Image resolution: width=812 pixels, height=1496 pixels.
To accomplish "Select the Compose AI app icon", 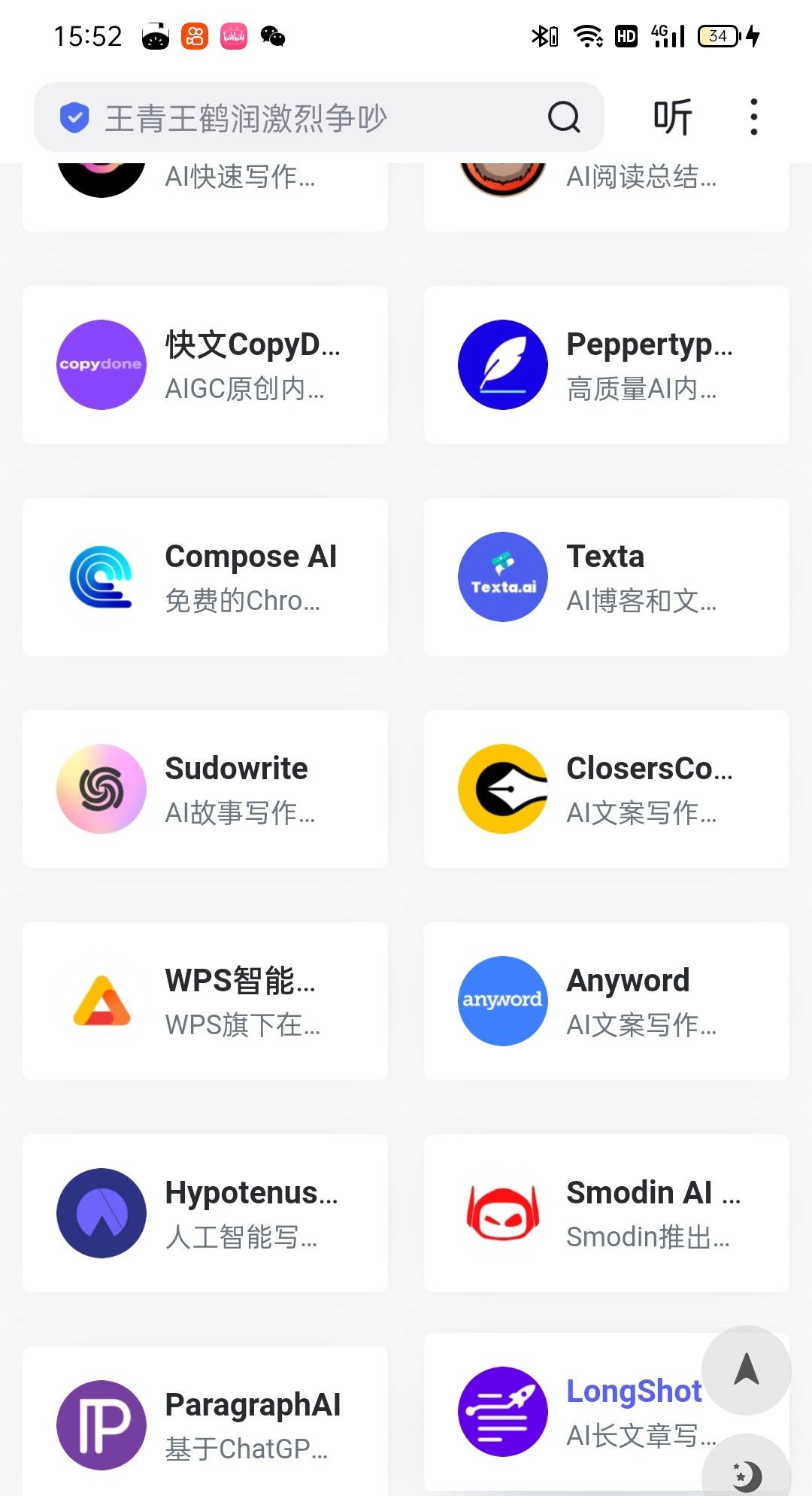I will [x=101, y=576].
